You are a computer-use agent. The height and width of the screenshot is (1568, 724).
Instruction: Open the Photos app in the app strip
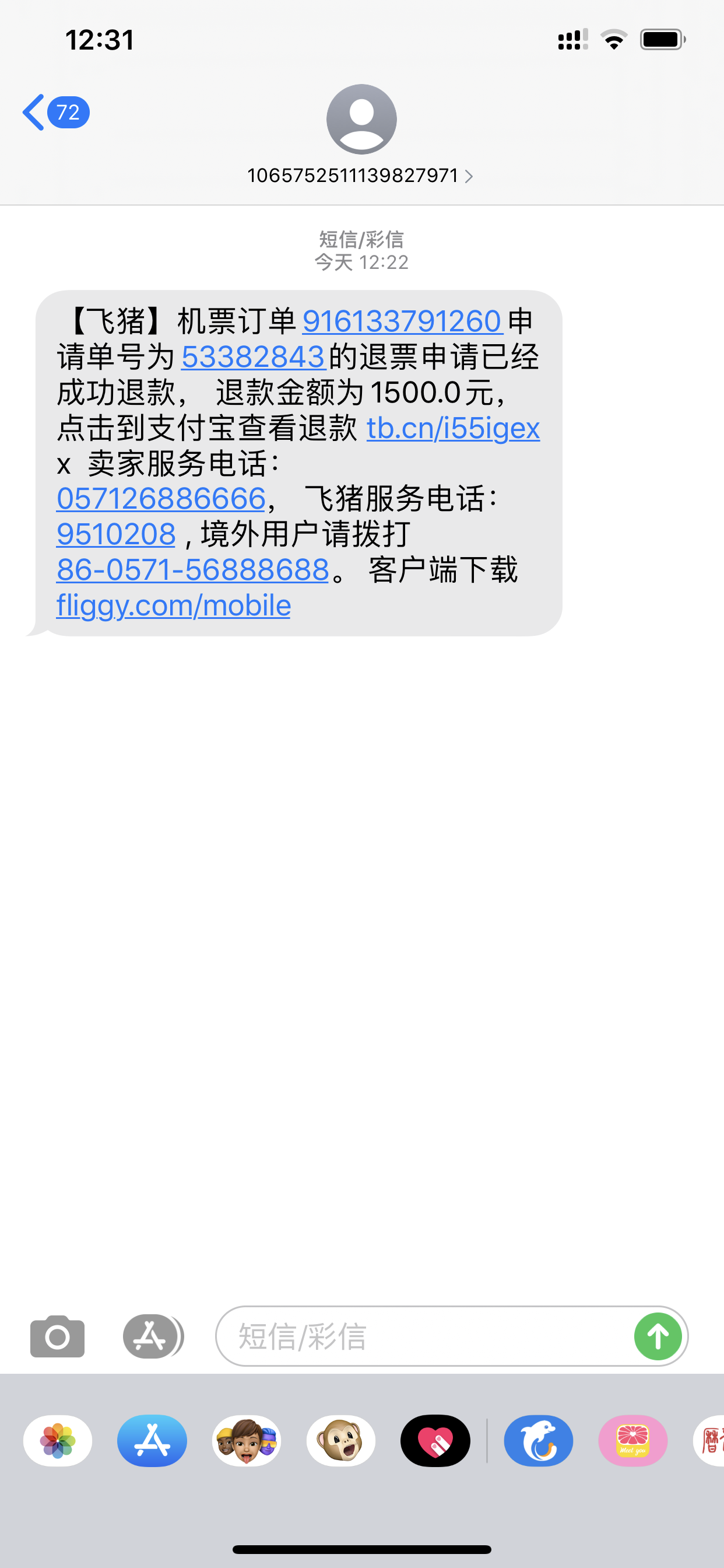[58, 1441]
